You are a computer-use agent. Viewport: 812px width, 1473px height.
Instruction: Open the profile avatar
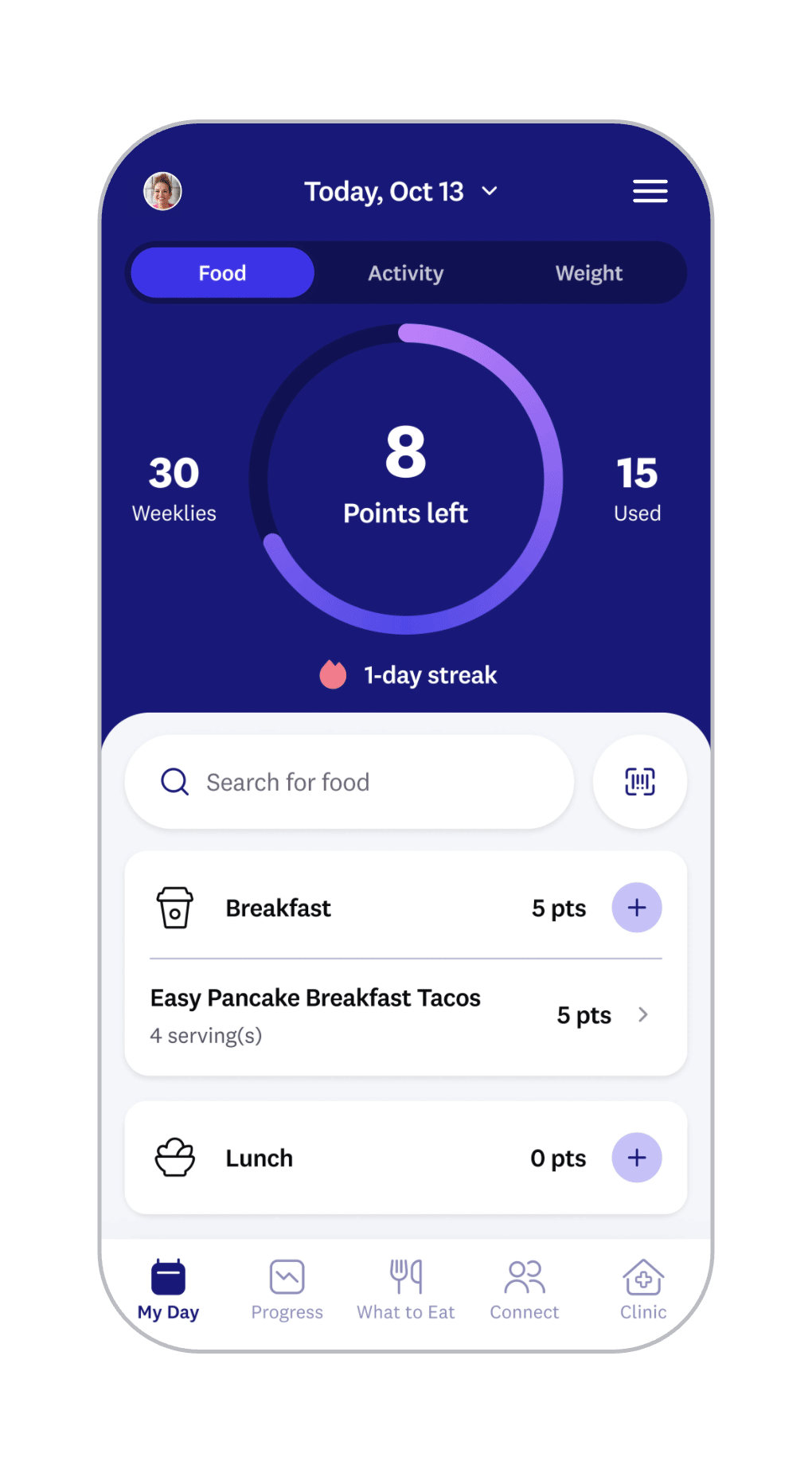point(162,191)
